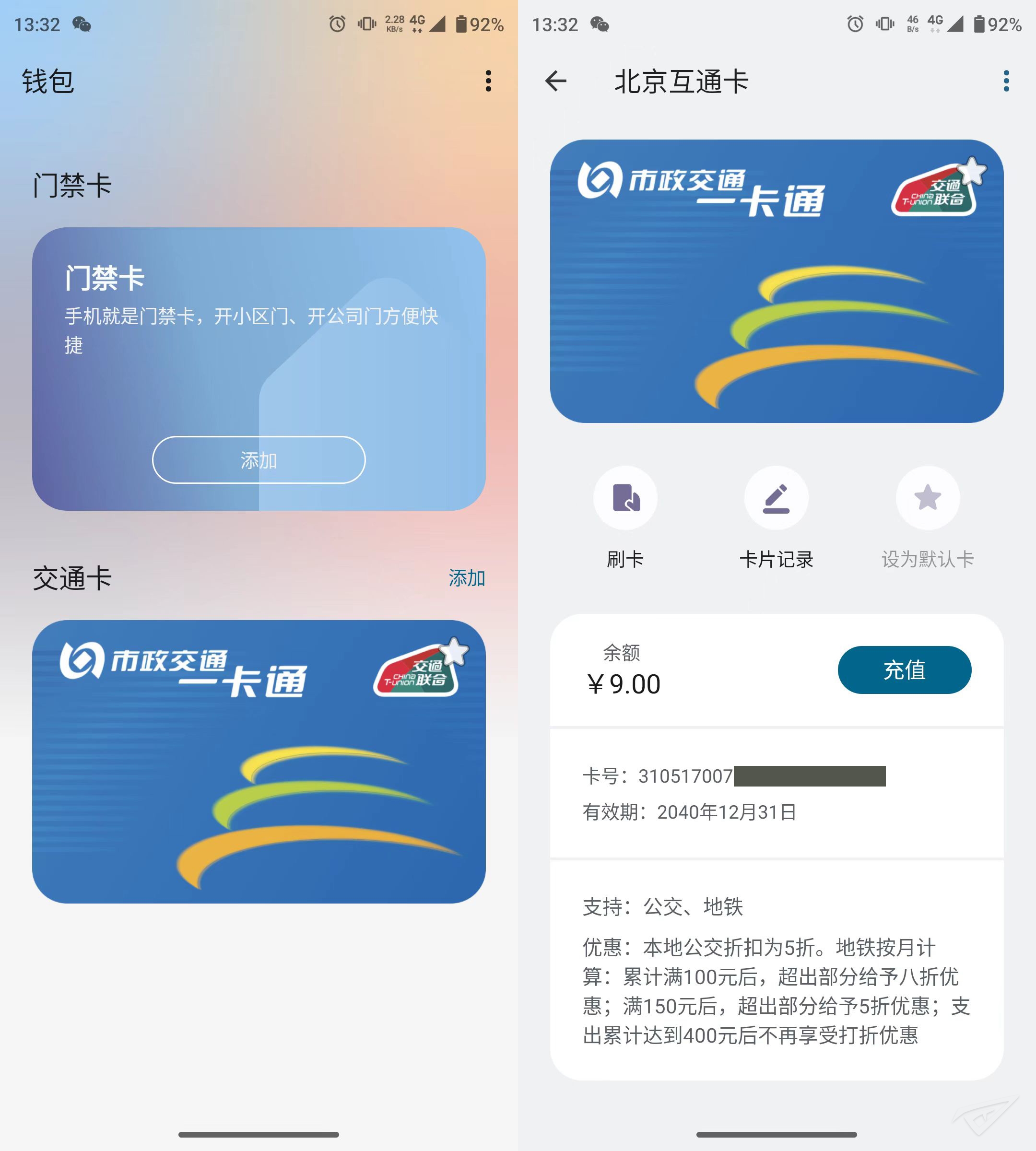The image size is (1036, 1151).
Task: Go back from the 北京互通卡 page
Action: coord(555,81)
